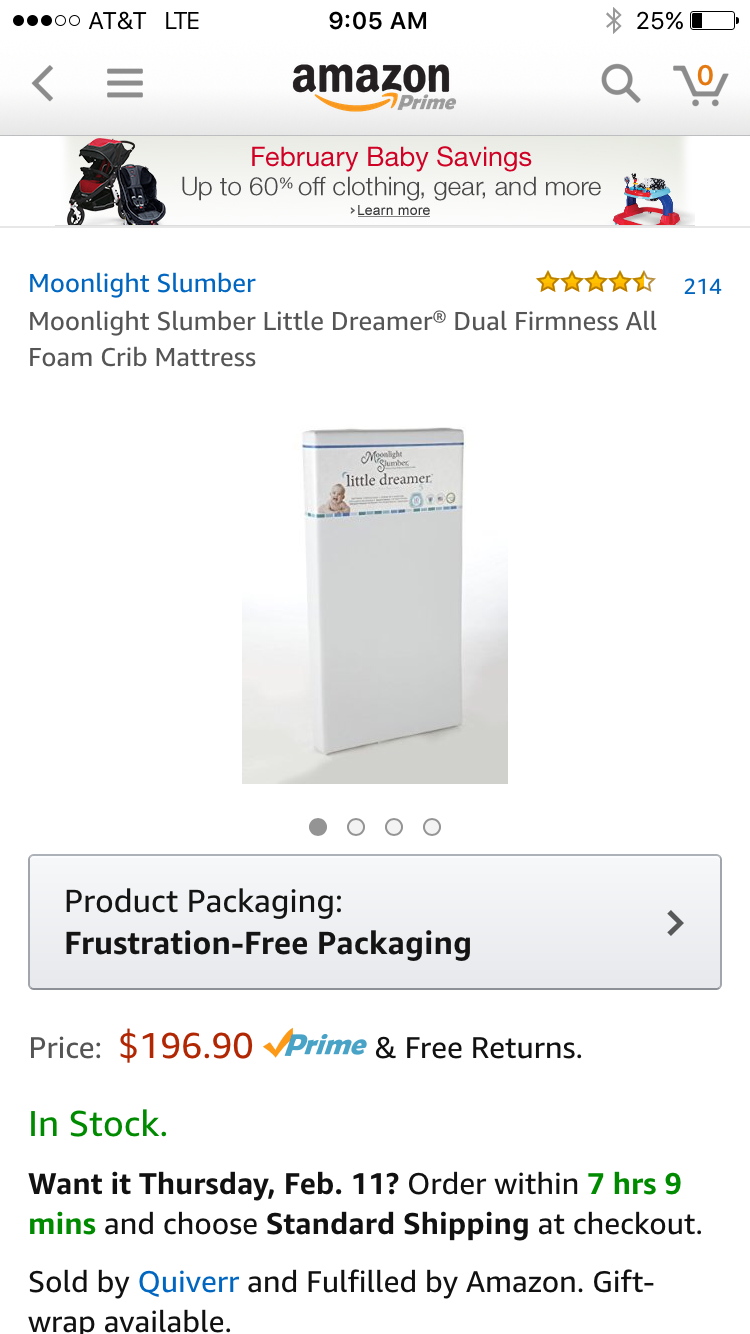The image size is (750, 1334).
Task: View the shopping cart
Action: click(700, 84)
